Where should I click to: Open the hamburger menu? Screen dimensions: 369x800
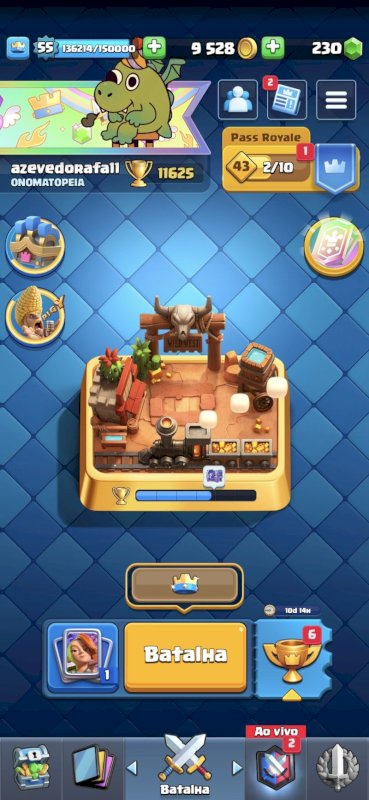pos(336,99)
